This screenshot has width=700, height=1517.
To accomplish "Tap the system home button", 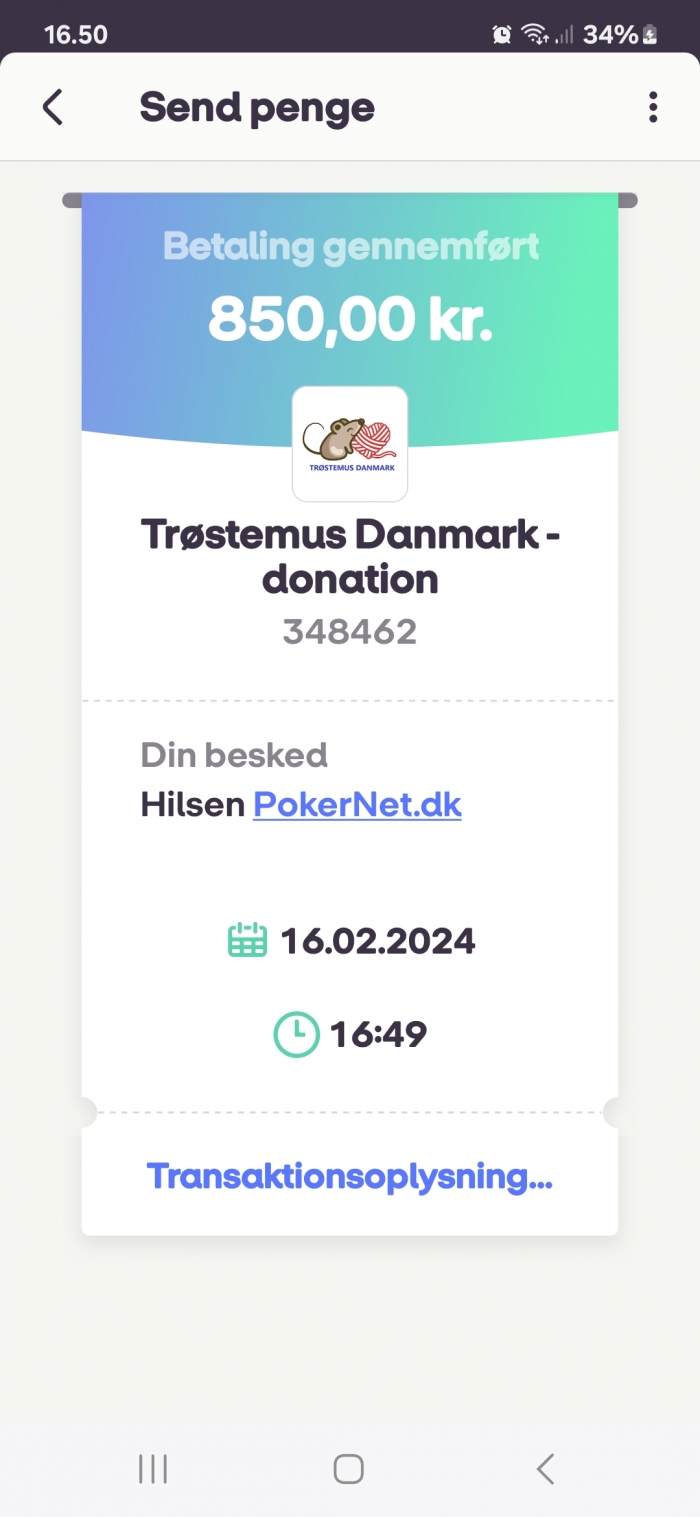I will [x=348, y=1468].
